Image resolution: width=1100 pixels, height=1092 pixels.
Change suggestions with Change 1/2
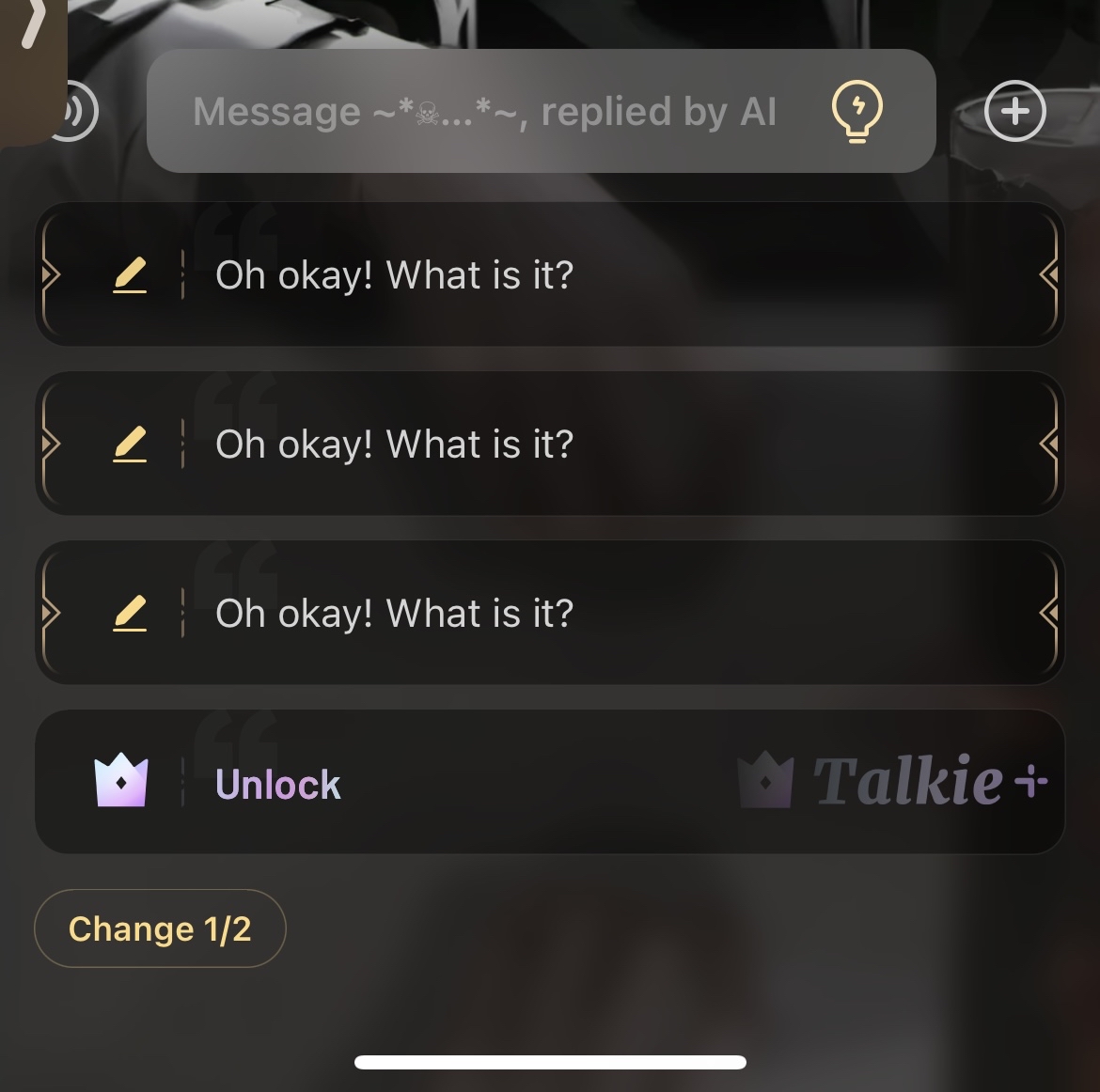click(160, 928)
